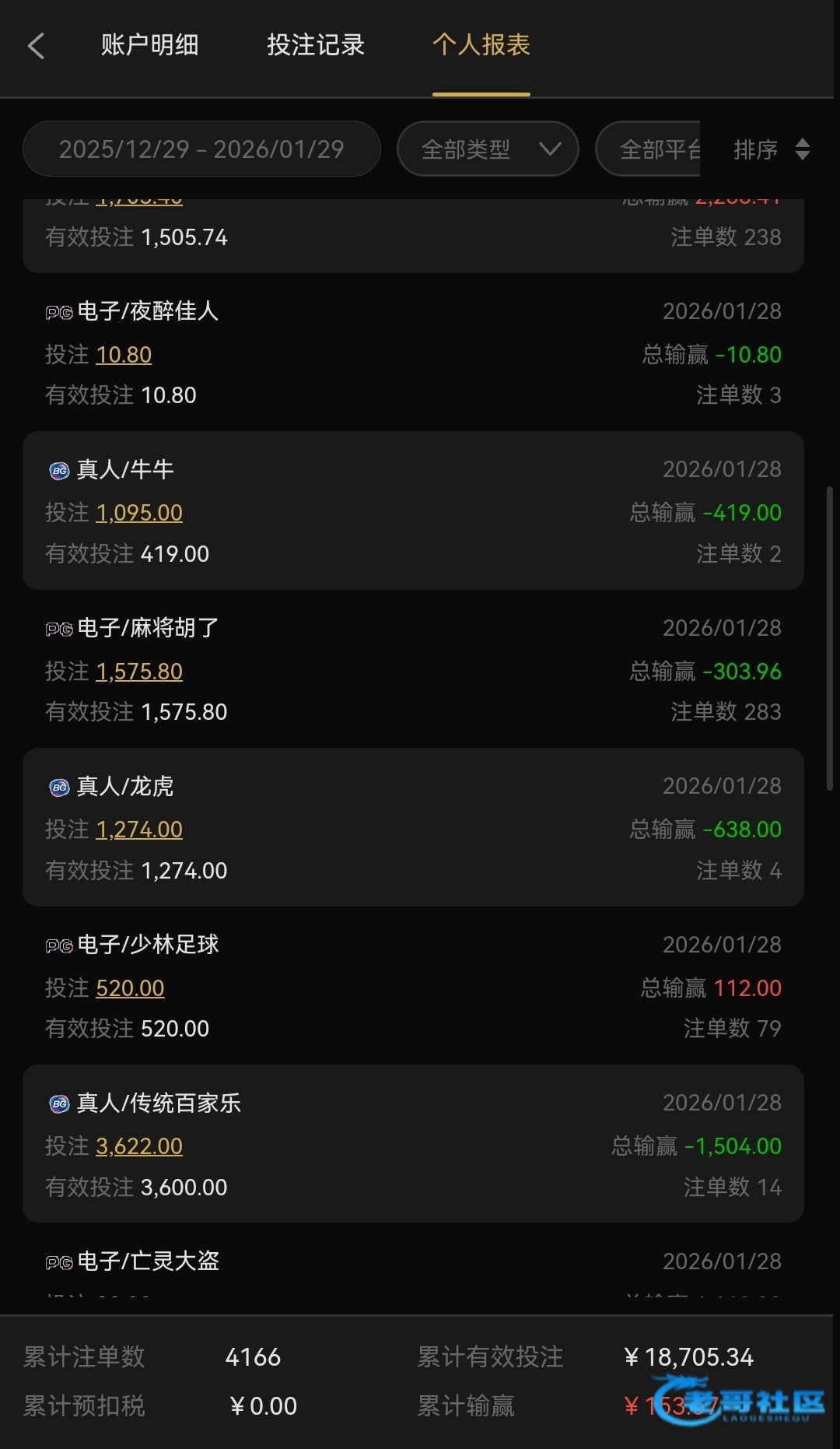Switch to the 投注记录 tab

tap(316, 45)
